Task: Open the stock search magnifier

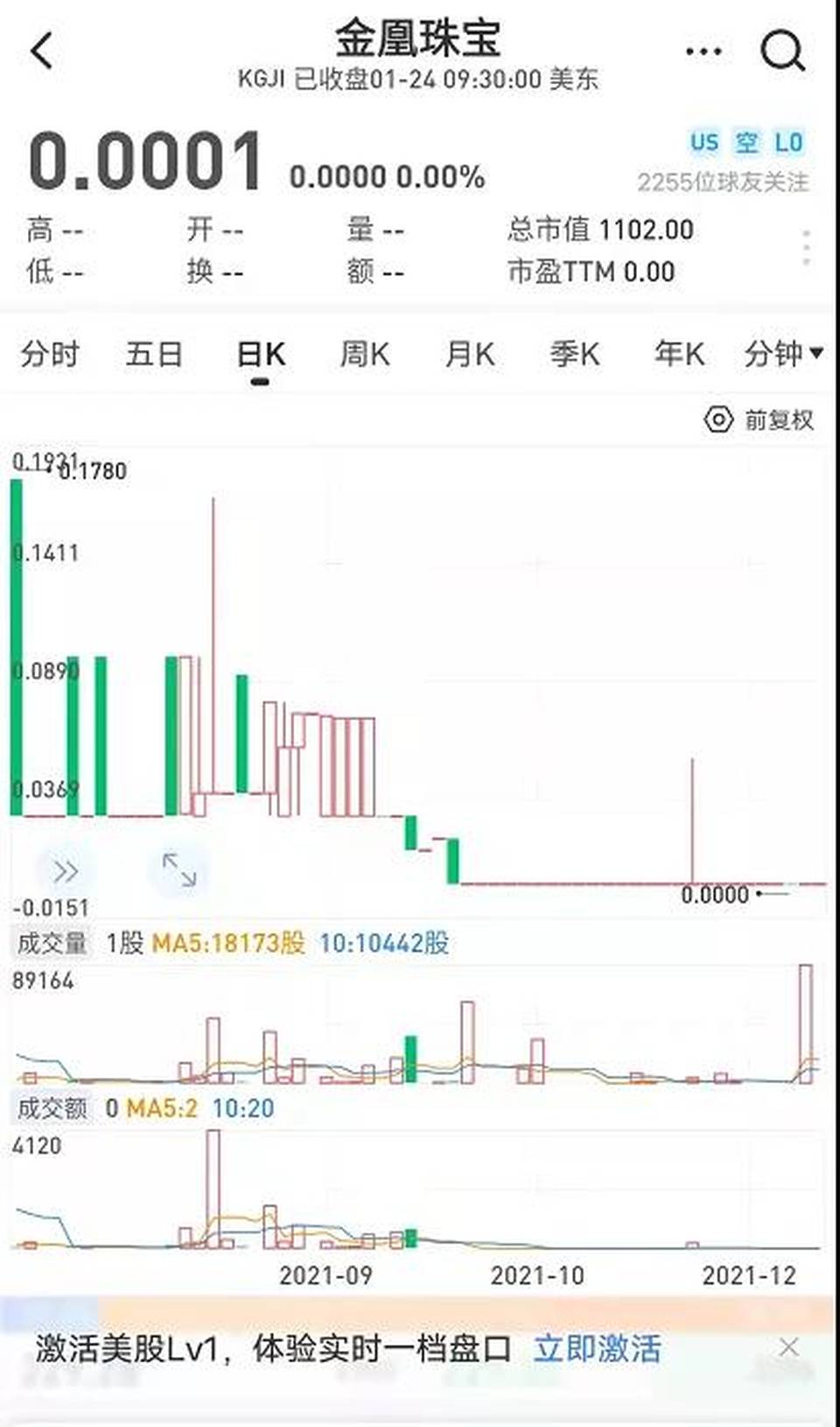Action: click(x=781, y=51)
